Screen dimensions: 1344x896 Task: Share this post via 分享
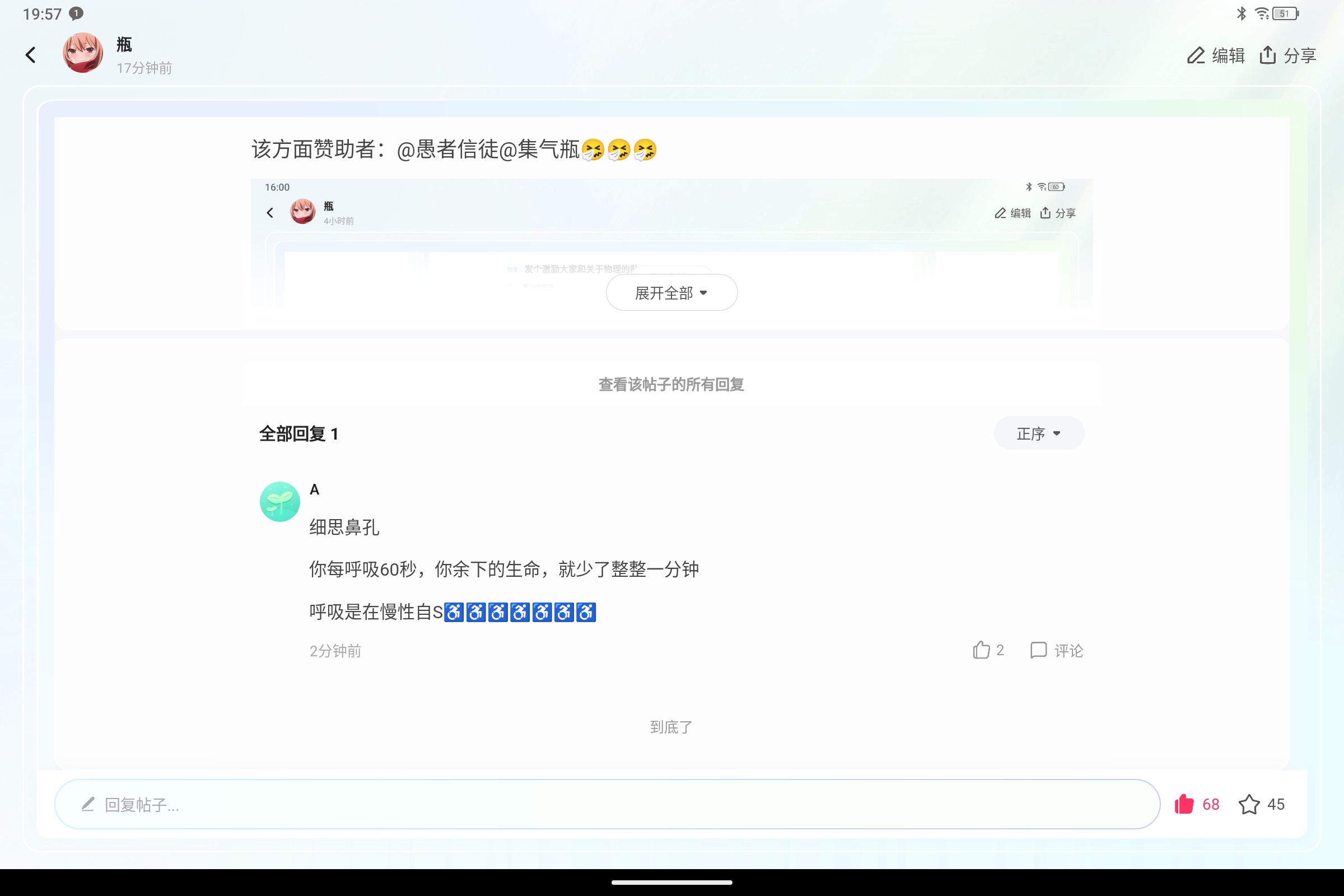pos(1287,55)
